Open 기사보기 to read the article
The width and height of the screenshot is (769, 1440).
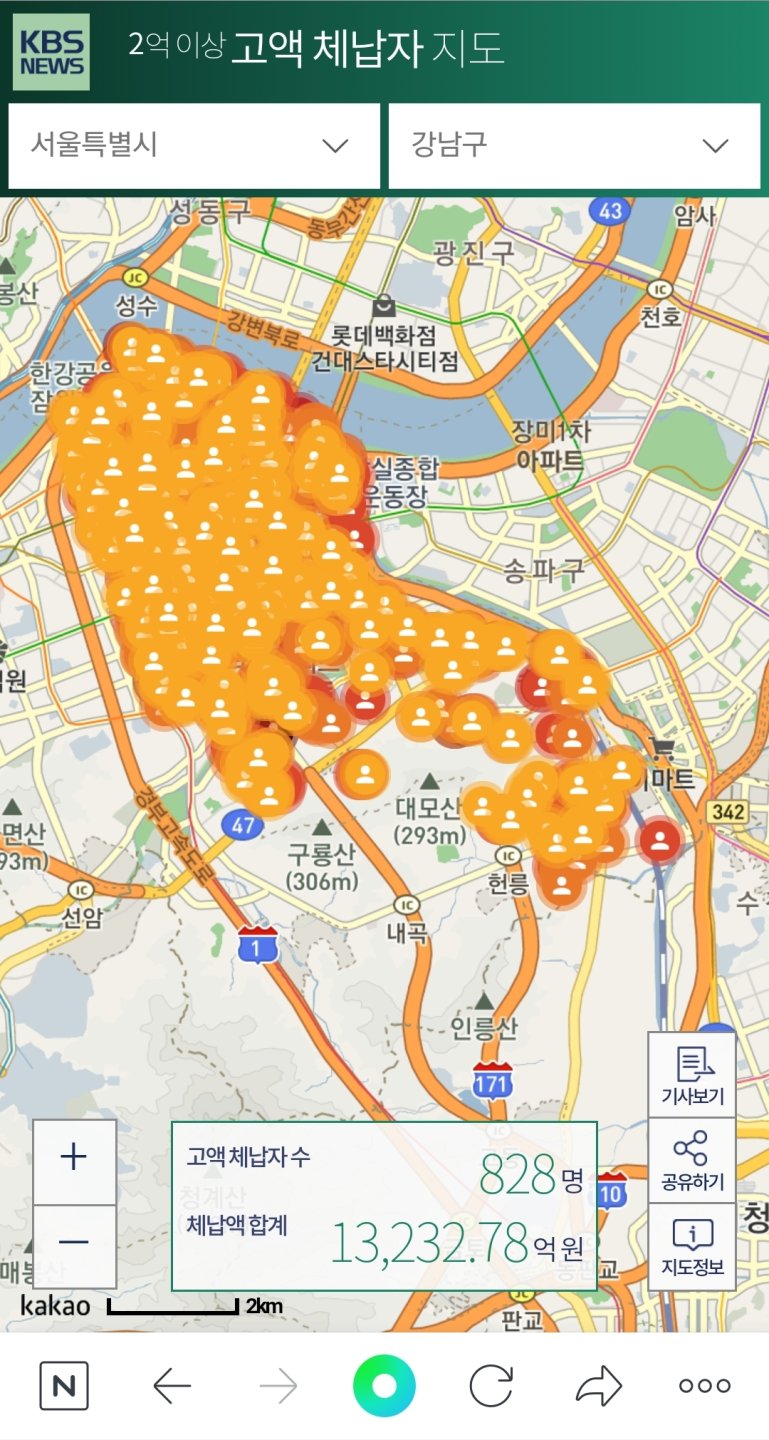coord(692,1076)
